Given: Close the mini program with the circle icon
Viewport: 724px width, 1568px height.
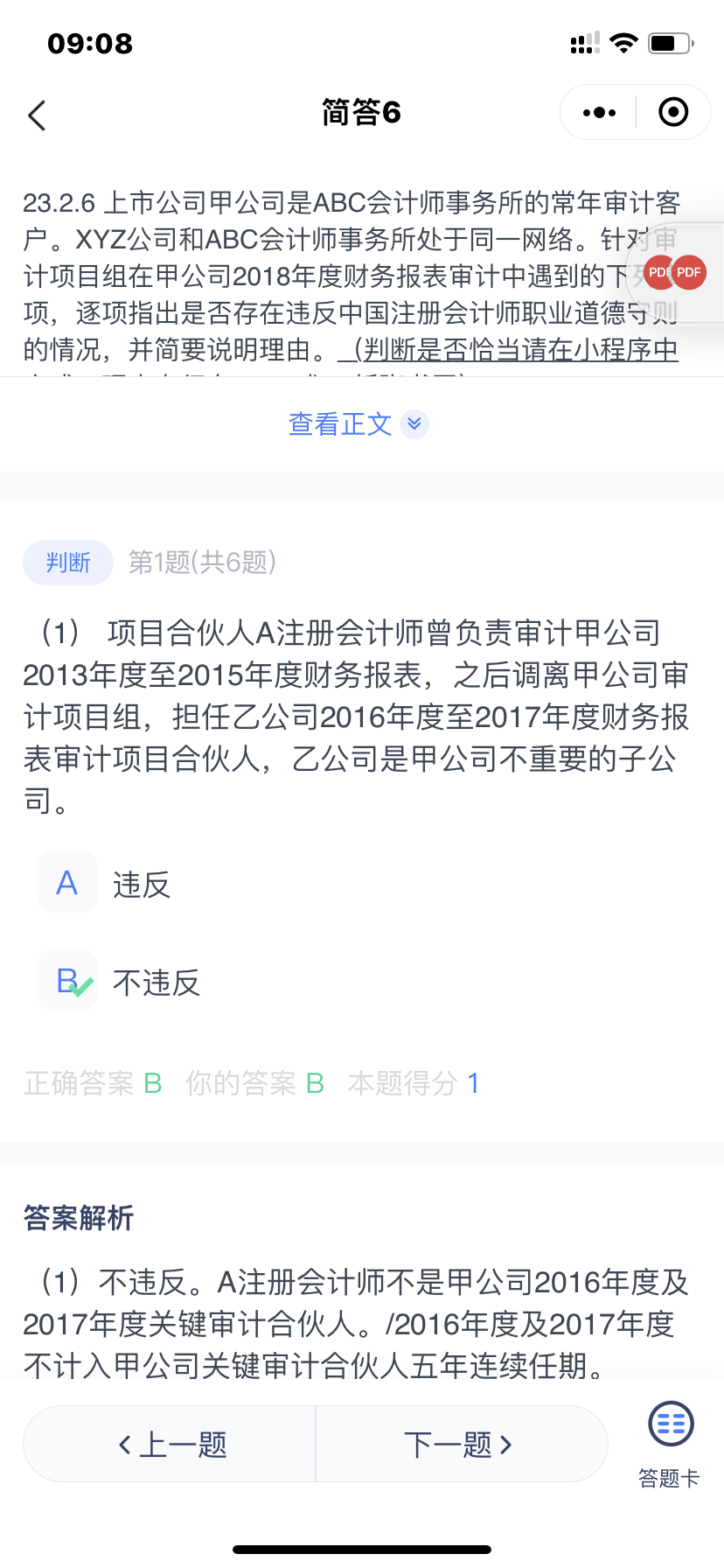Looking at the screenshot, I should click(x=672, y=113).
